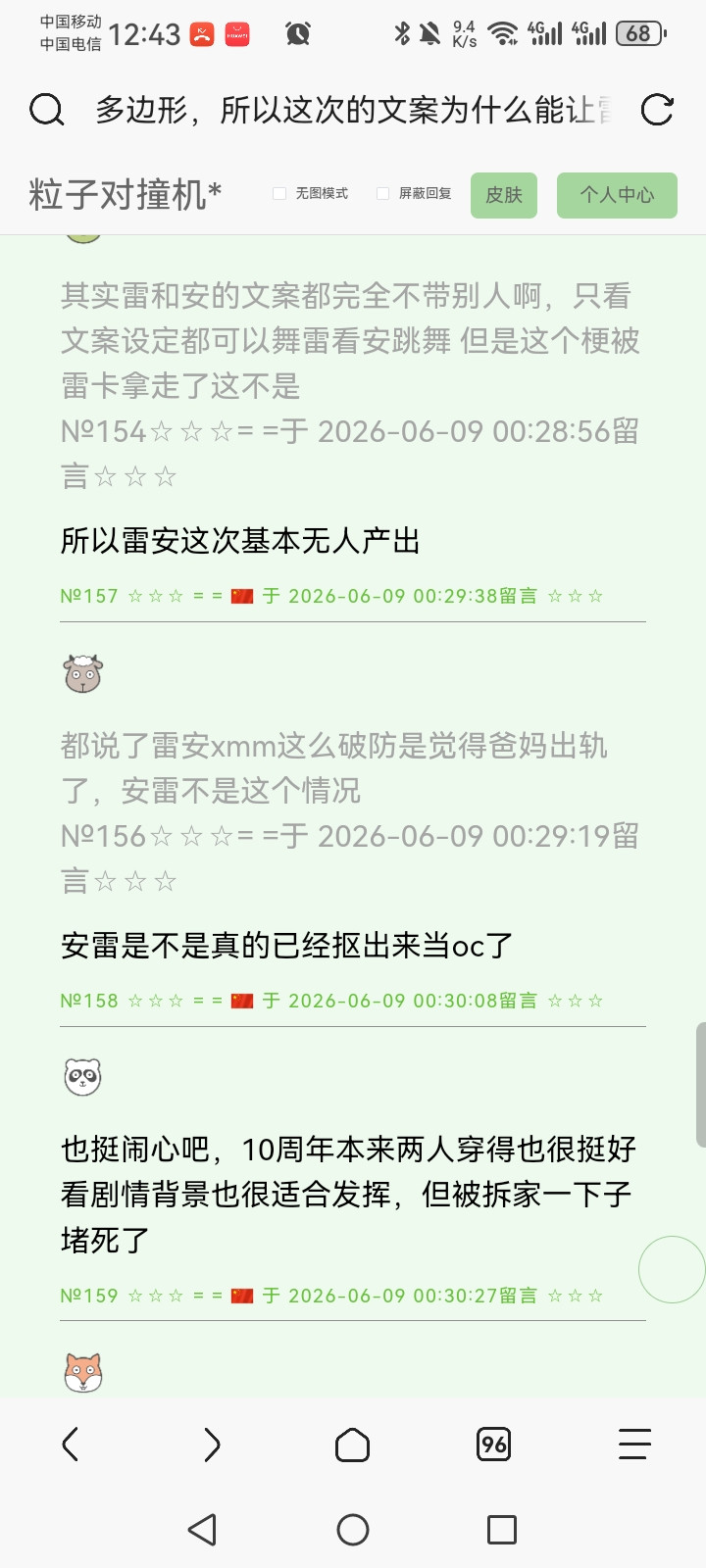706x1568 pixels.
Task: View the 96 open tabs
Action: tap(494, 1445)
